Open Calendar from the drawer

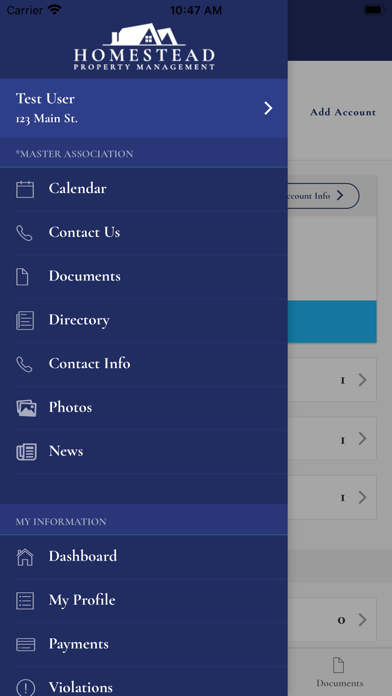pos(144,189)
